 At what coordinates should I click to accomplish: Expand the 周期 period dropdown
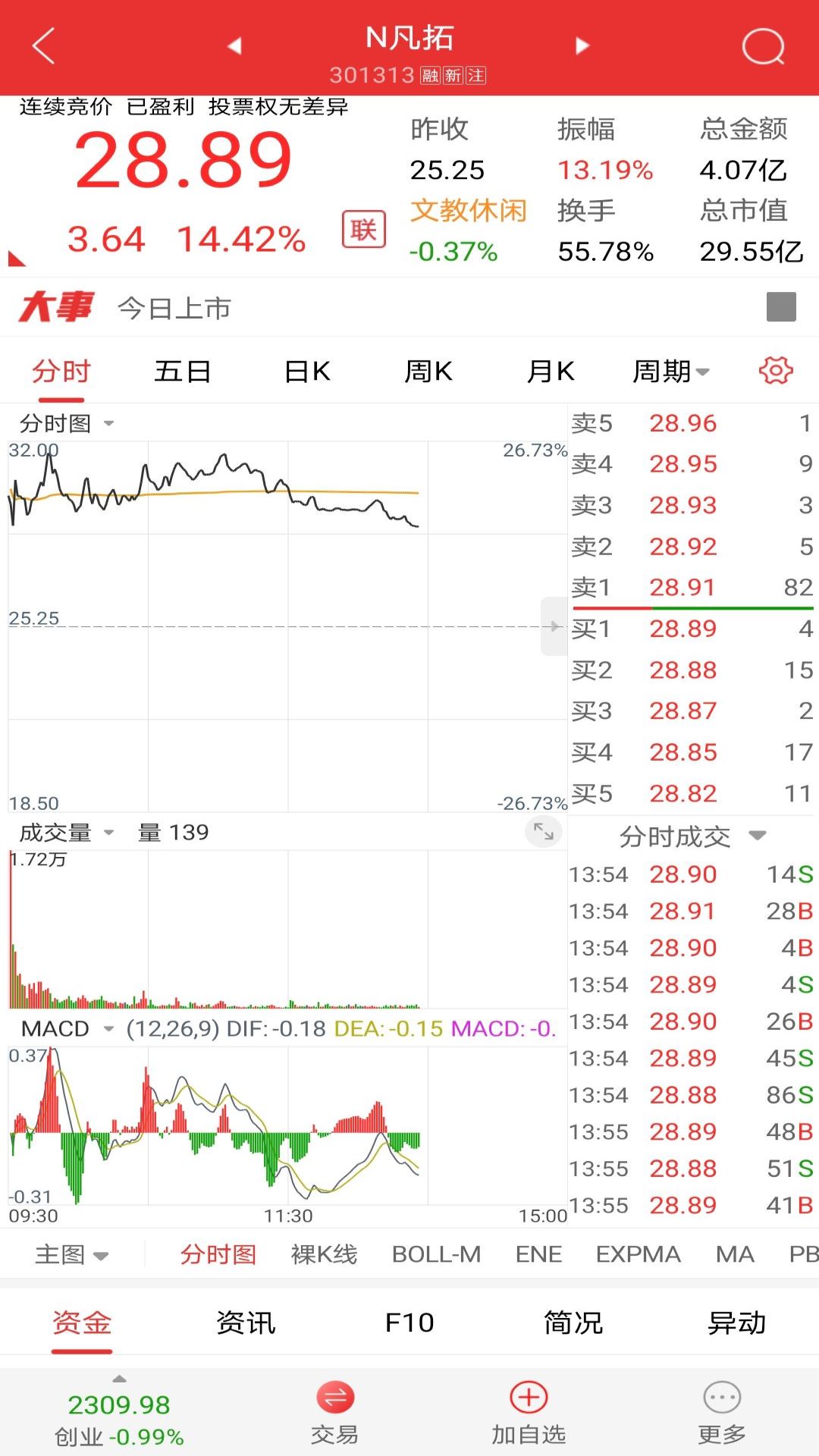pyautogui.click(x=671, y=372)
